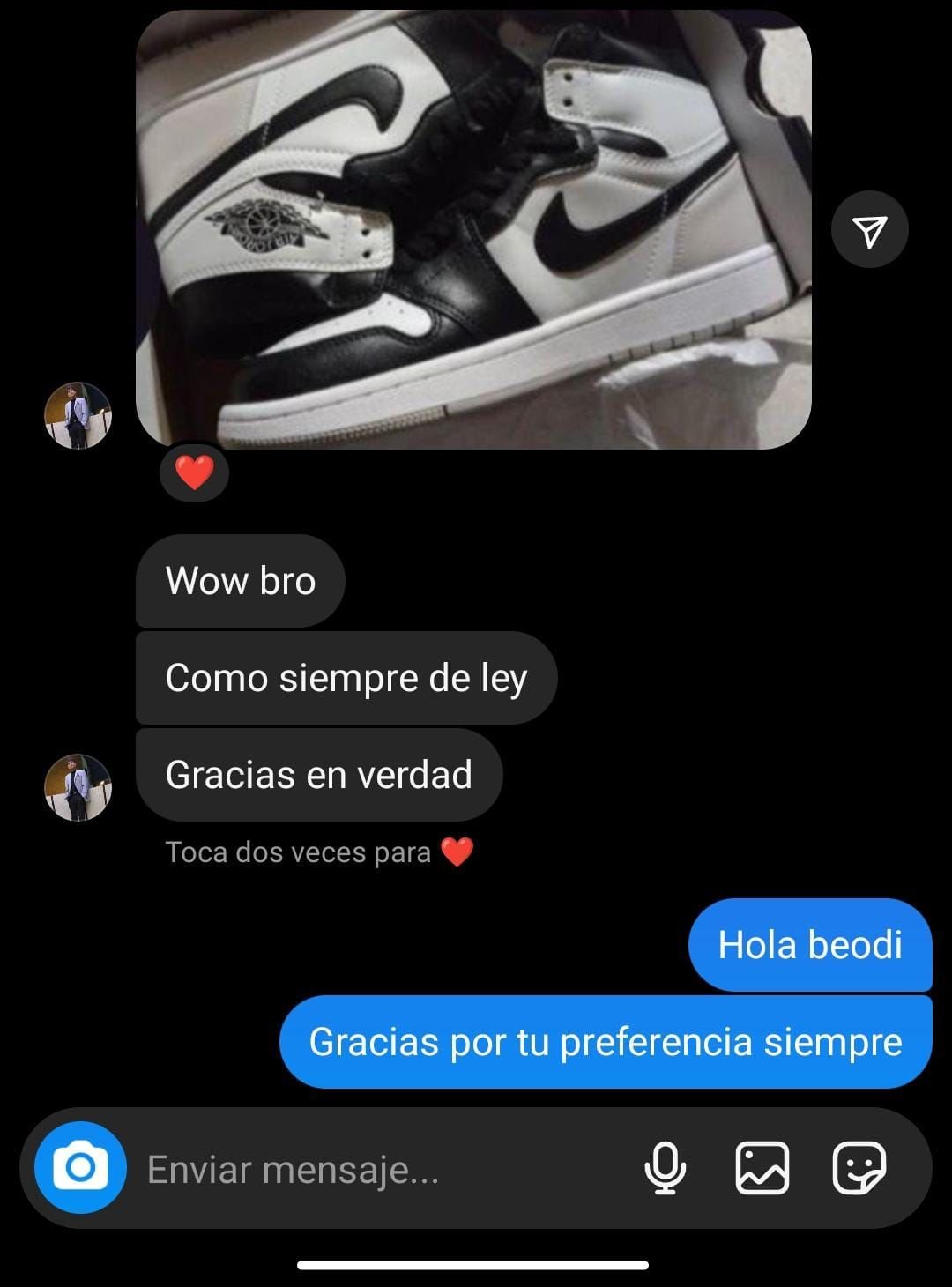The width and height of the screenshot is (952, 1287).
Task: Open the sneaker photo in the chat
Action: click(x=473, y=229)
